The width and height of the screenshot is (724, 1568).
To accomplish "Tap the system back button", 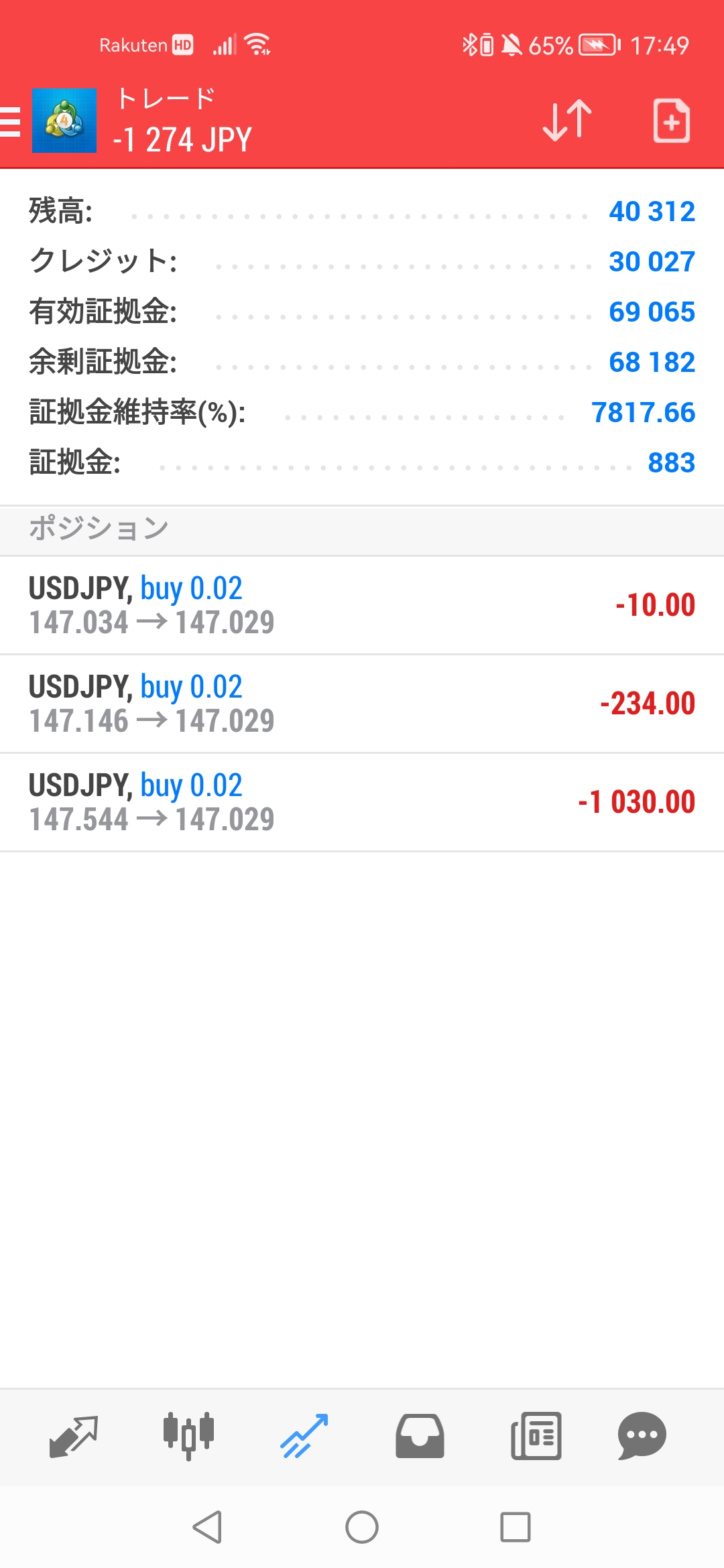I will 207,1527.
